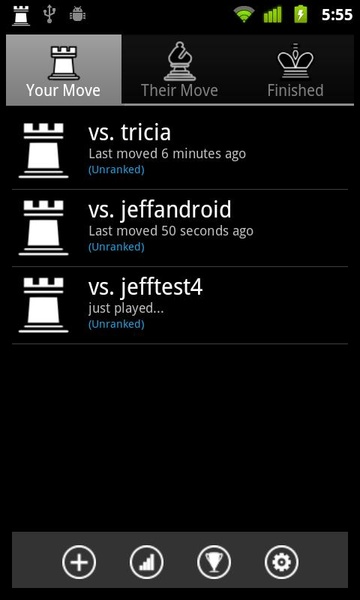This screenshot has width=360, height=600.
Task: Switch to the Their Move tab
Action: coord(179,70)
